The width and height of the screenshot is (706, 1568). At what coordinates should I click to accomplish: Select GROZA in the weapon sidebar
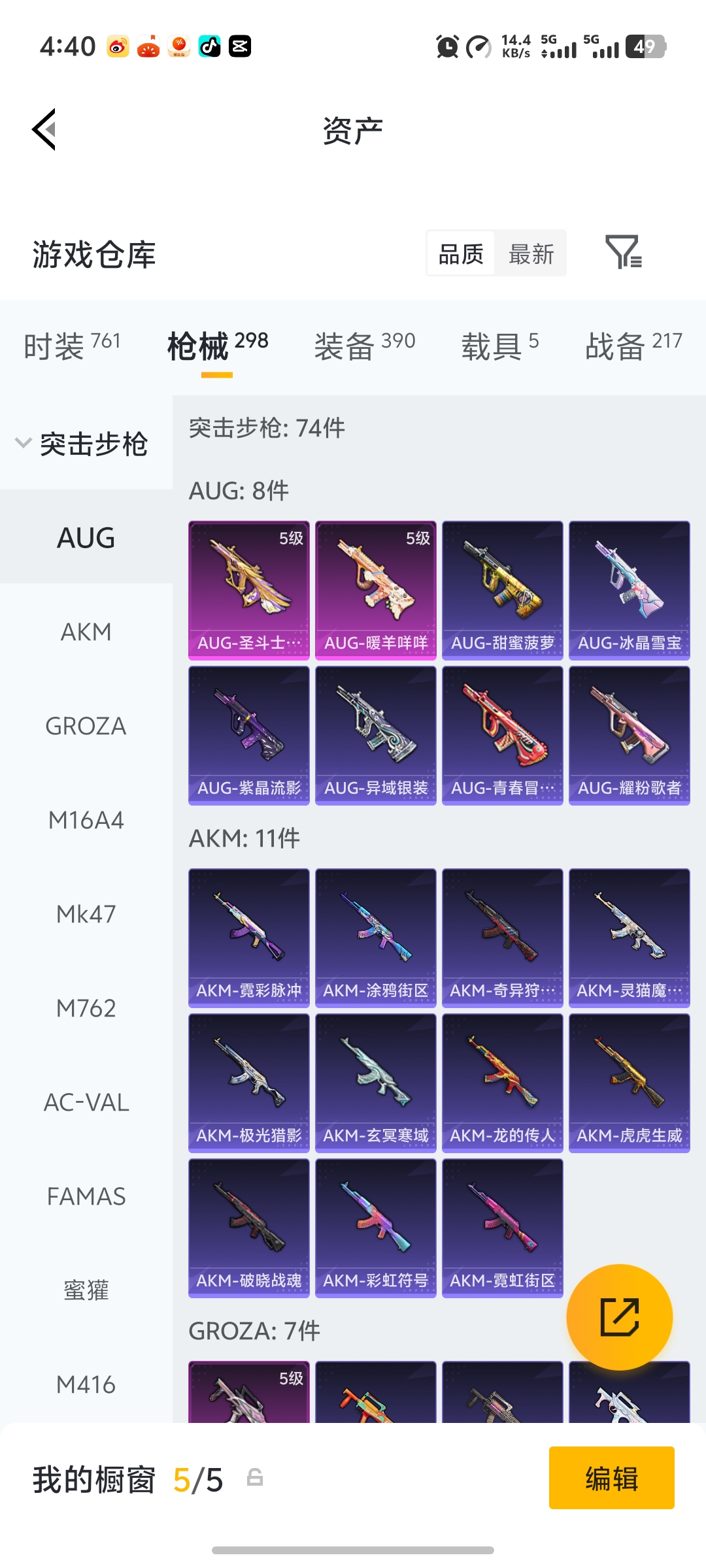click(x=86, y=726)
